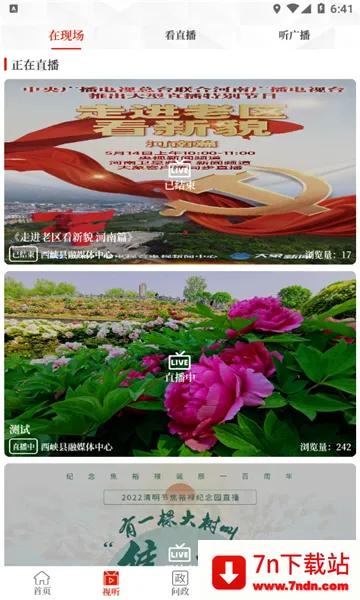Select the 在现场 tab
Screen dimensions: 360x600
(66, 36)
